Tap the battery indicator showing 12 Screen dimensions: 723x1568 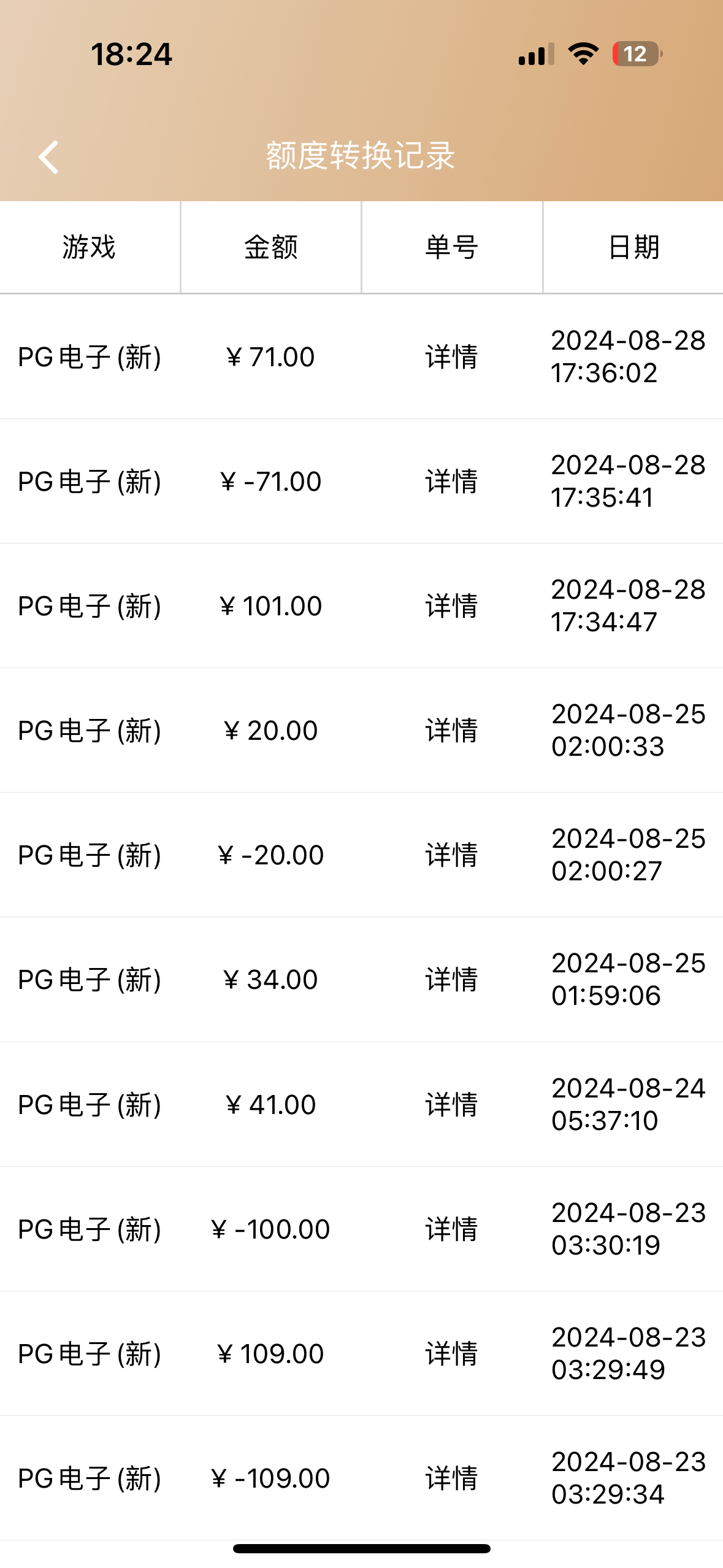pos(635,55)
